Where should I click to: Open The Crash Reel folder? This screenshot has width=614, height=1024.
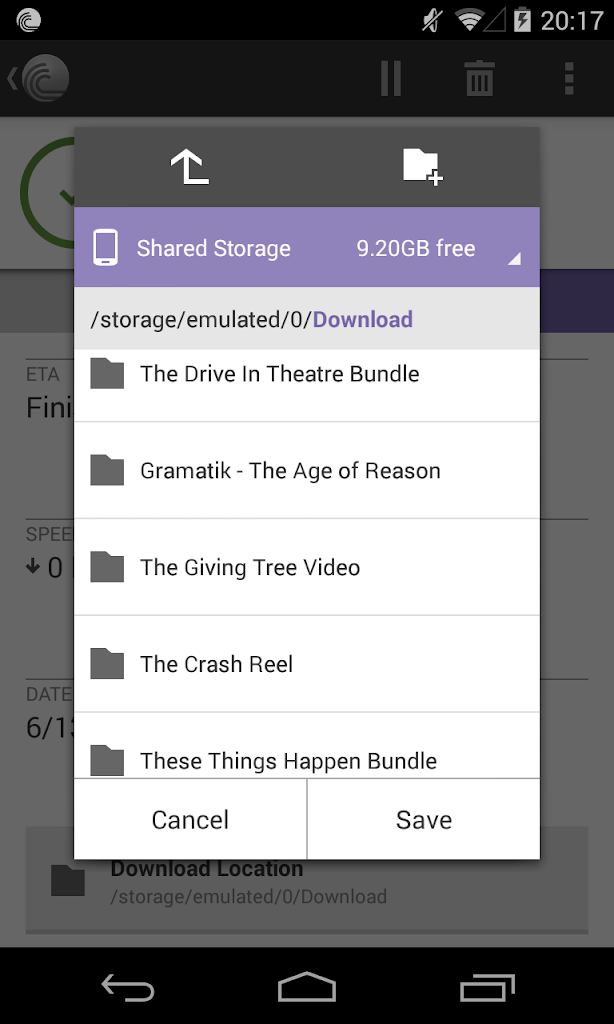click(217, 665)
